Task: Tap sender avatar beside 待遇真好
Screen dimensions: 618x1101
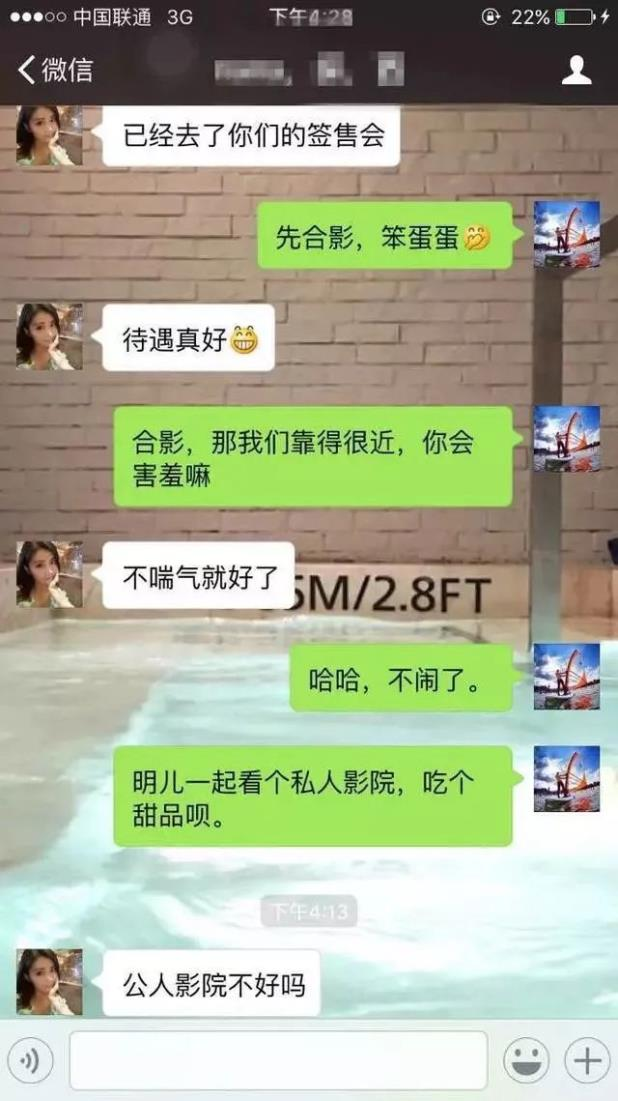Action: click(49, 337)
